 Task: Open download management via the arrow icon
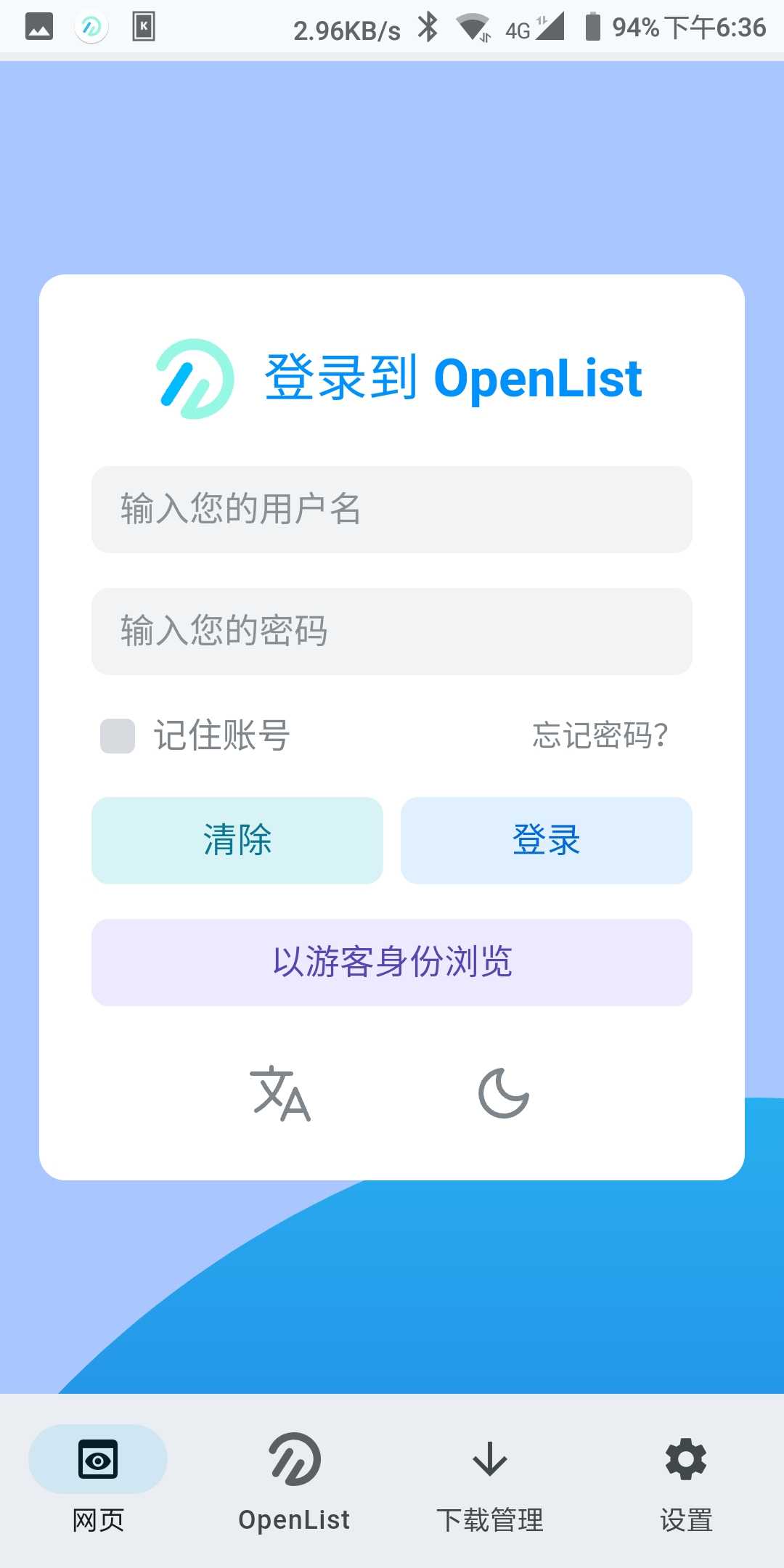coord(490,1461)
